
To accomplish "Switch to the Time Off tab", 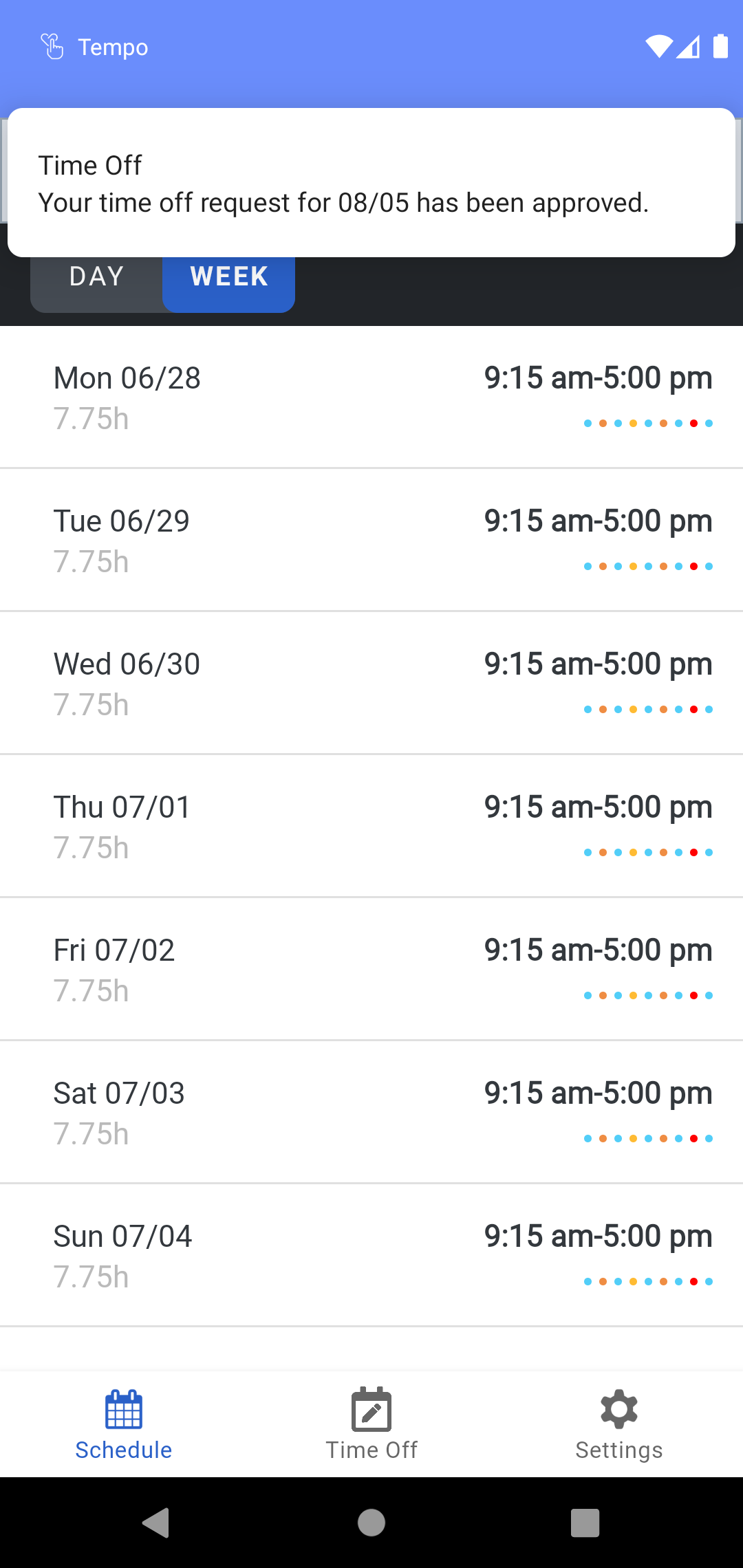I will (x=371, y=1424).
